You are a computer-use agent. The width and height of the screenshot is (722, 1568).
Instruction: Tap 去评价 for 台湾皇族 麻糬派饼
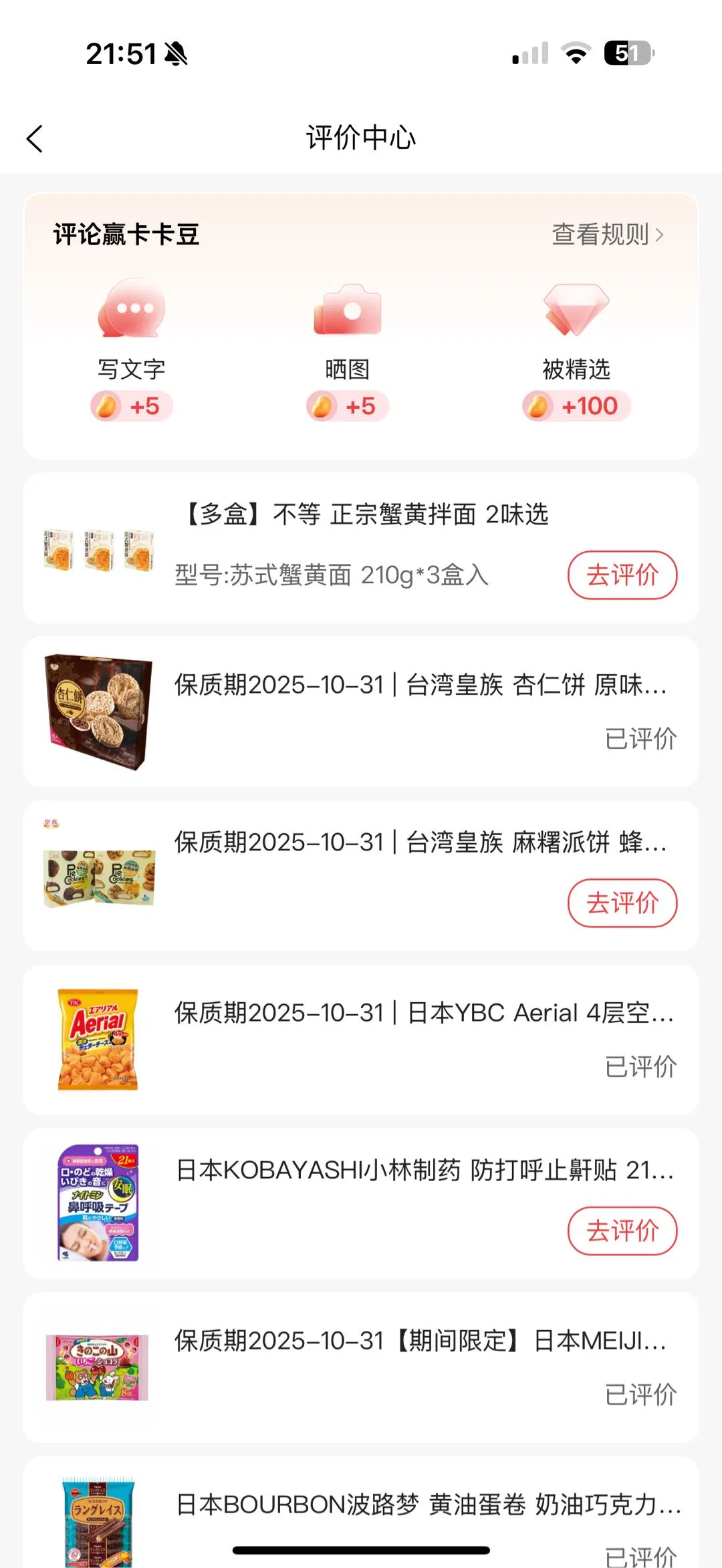coord(622,903)
